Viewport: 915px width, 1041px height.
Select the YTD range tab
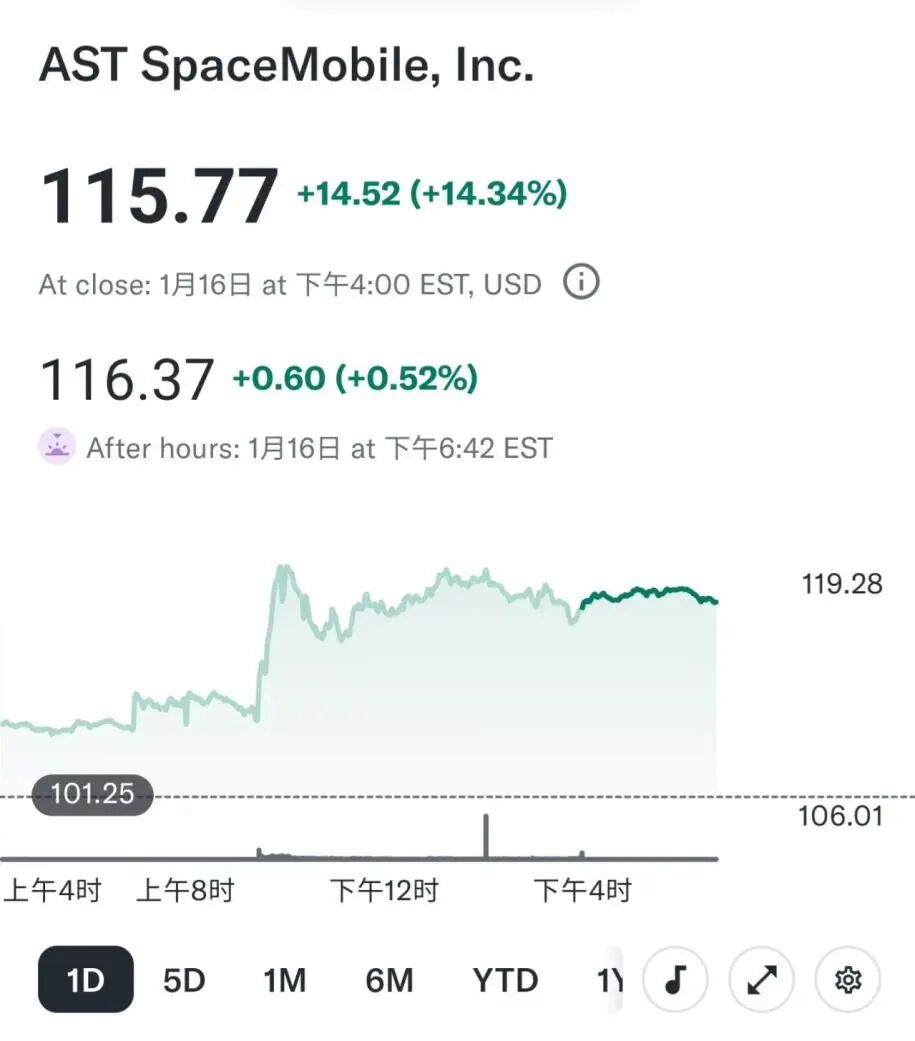[x=505, y=980]
